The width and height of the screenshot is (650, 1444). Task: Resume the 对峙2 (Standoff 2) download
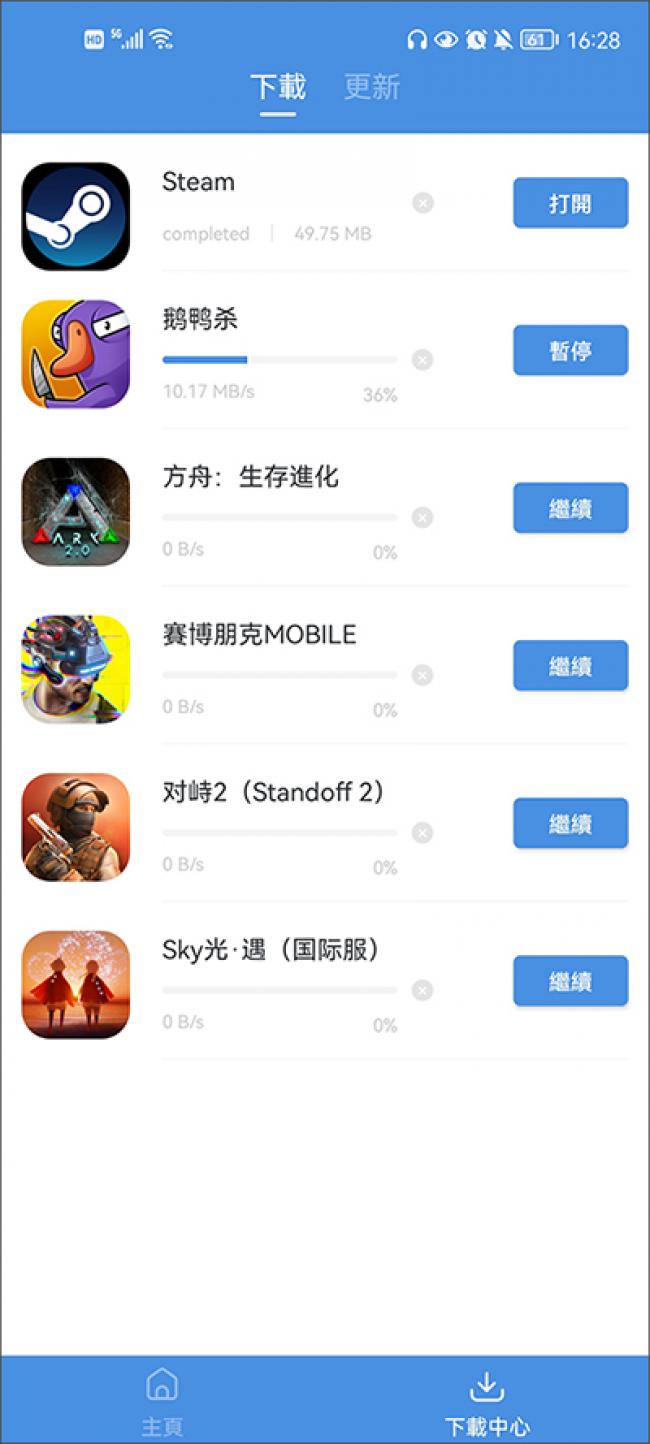pyautogui.click(x=570, y=823)
